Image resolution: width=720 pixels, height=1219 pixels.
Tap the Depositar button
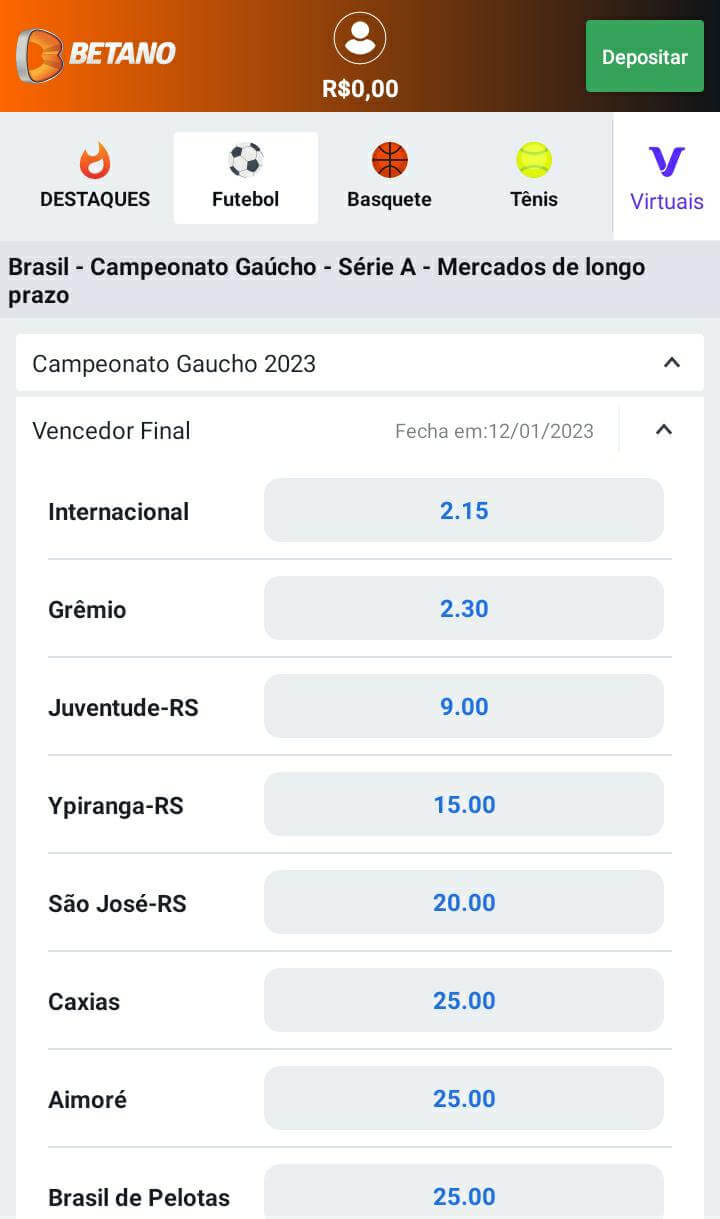point(645,56)
